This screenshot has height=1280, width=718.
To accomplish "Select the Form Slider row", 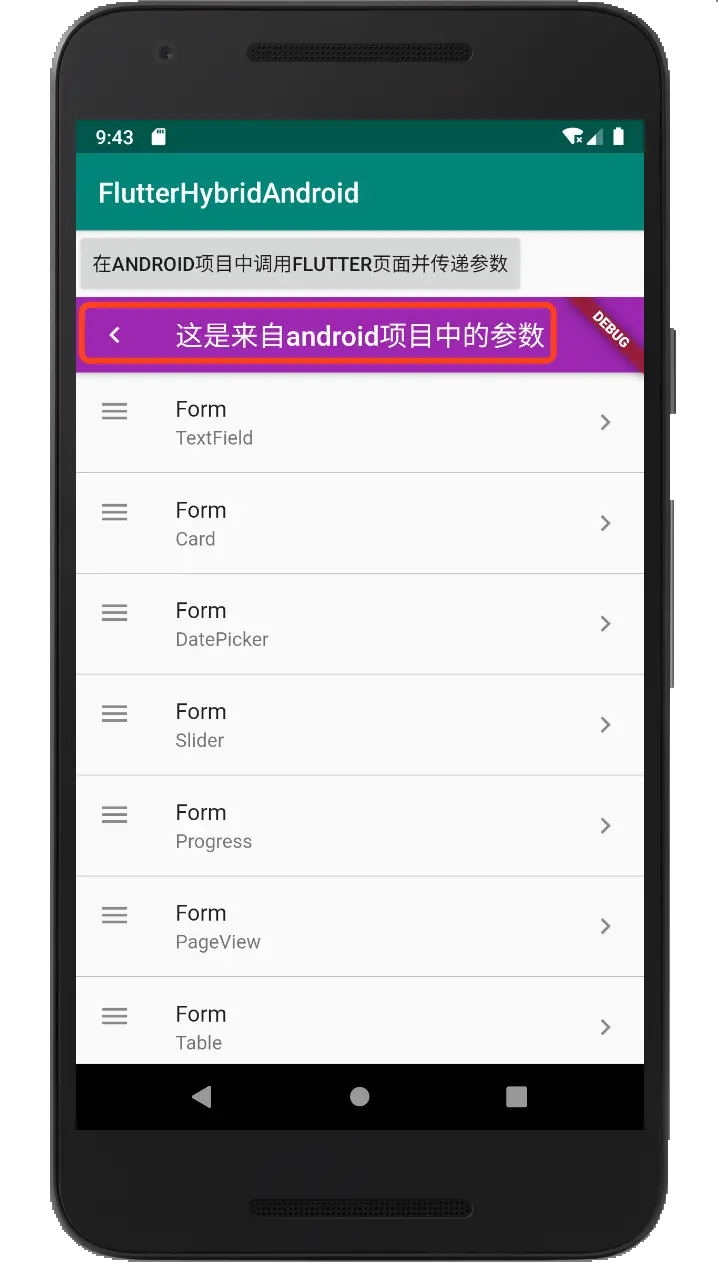I will pos(359,725).
